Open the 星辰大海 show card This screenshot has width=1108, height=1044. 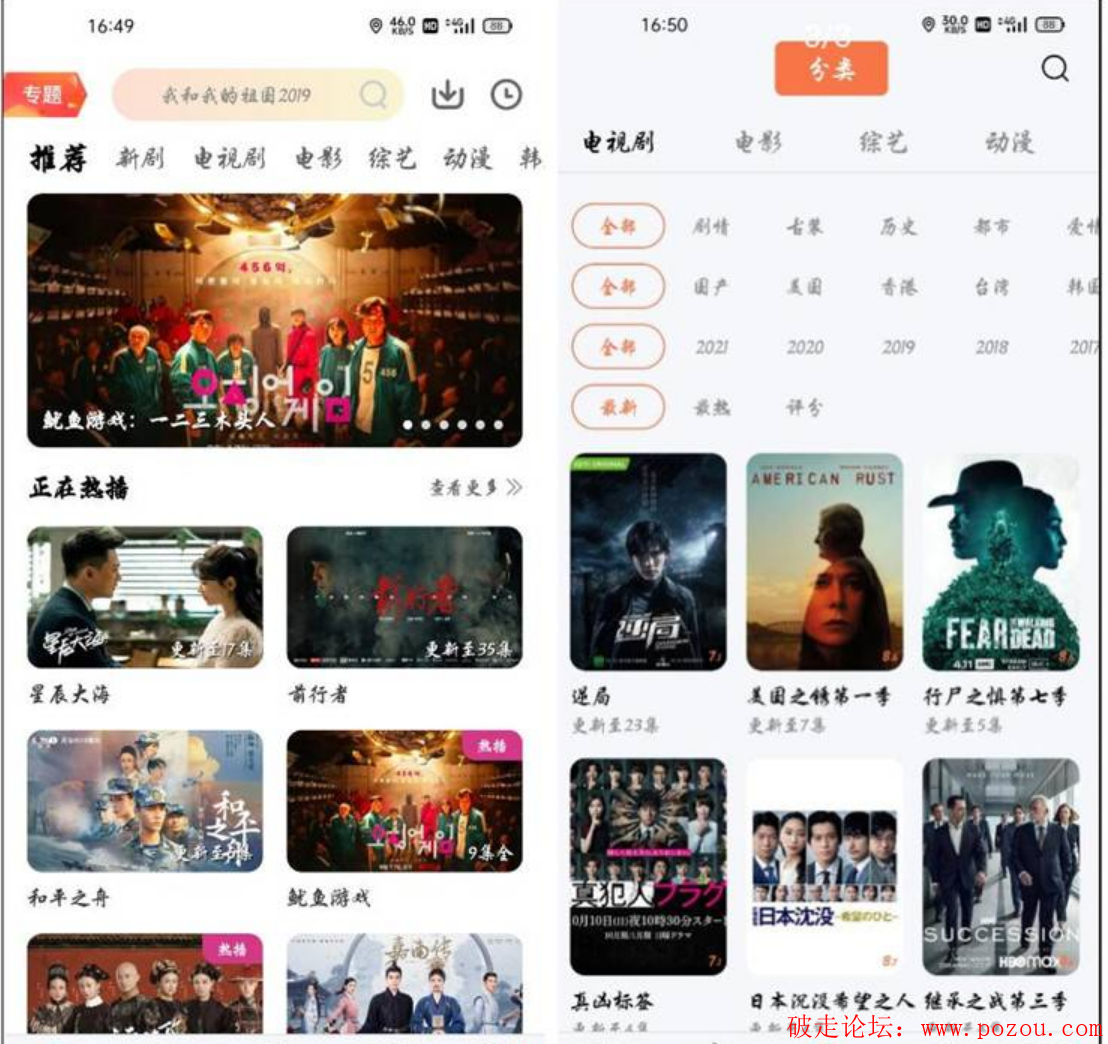point(145,597)
